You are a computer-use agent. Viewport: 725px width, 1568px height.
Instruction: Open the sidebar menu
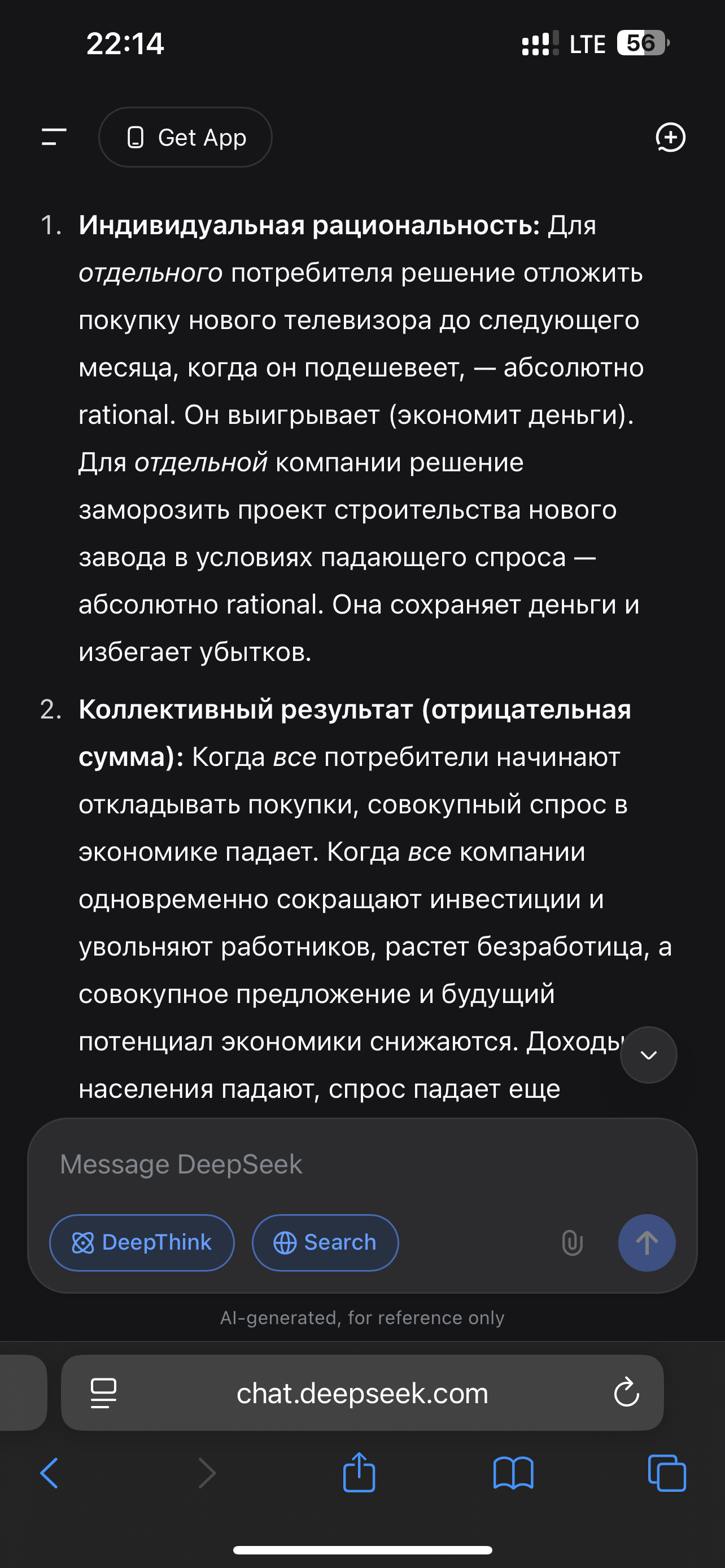pos(54,137)
